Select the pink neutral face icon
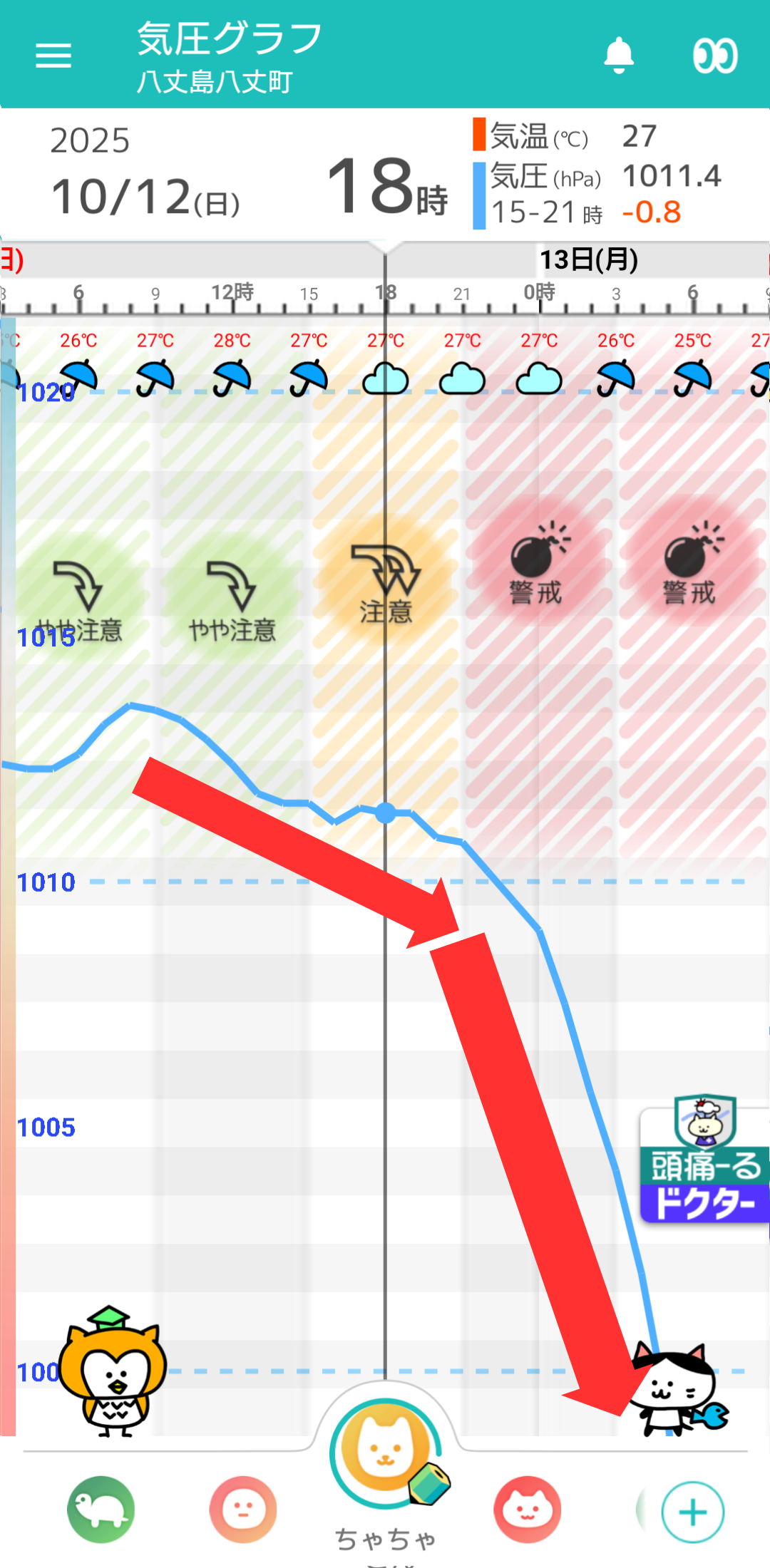770x1568 pixels. pos(242,1509)
